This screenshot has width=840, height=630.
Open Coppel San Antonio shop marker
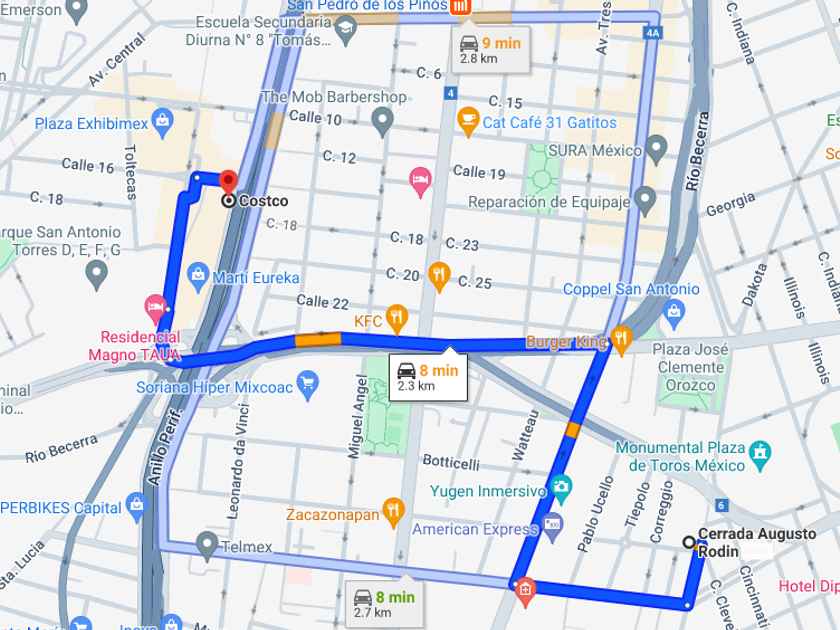click(x=674, y=314)
